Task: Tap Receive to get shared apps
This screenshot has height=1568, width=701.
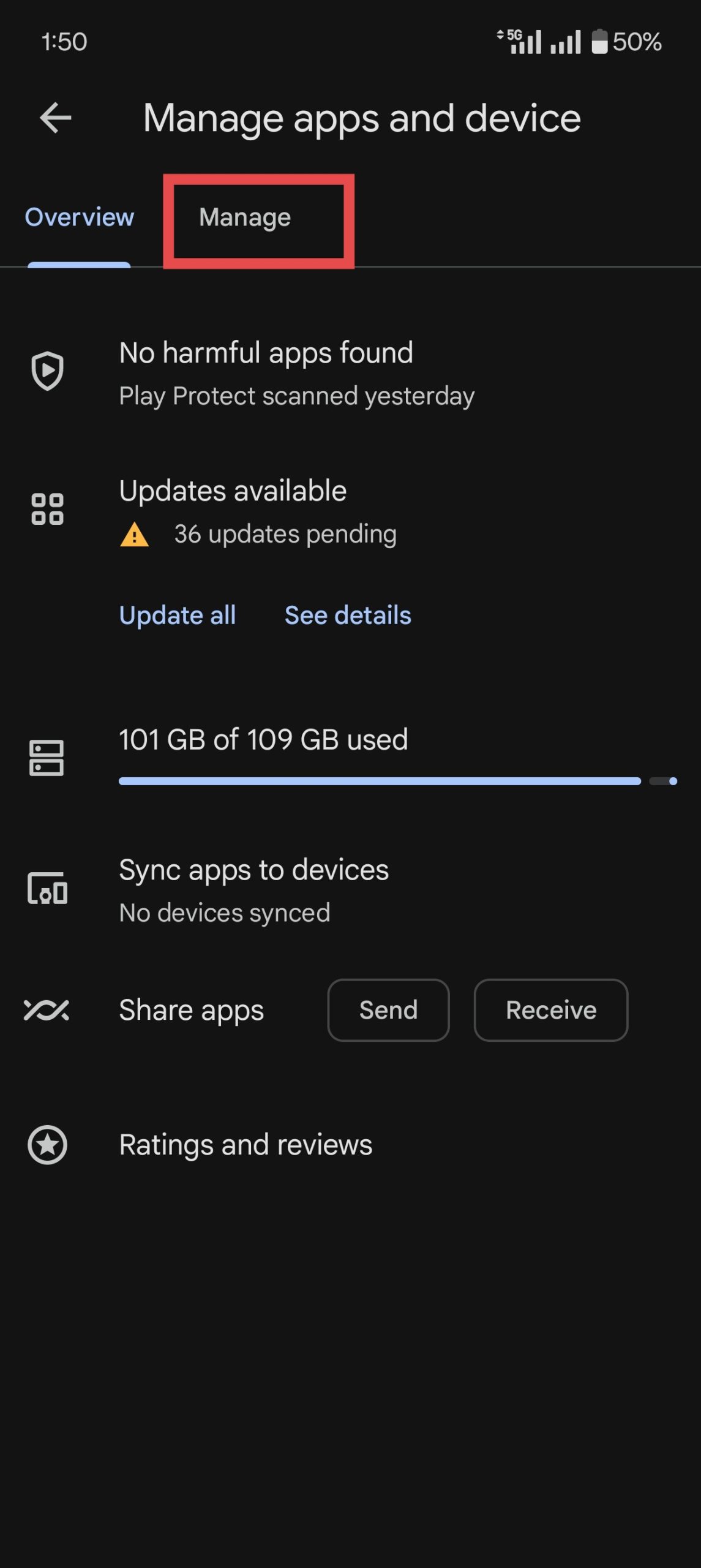Action: point(550,1010)
